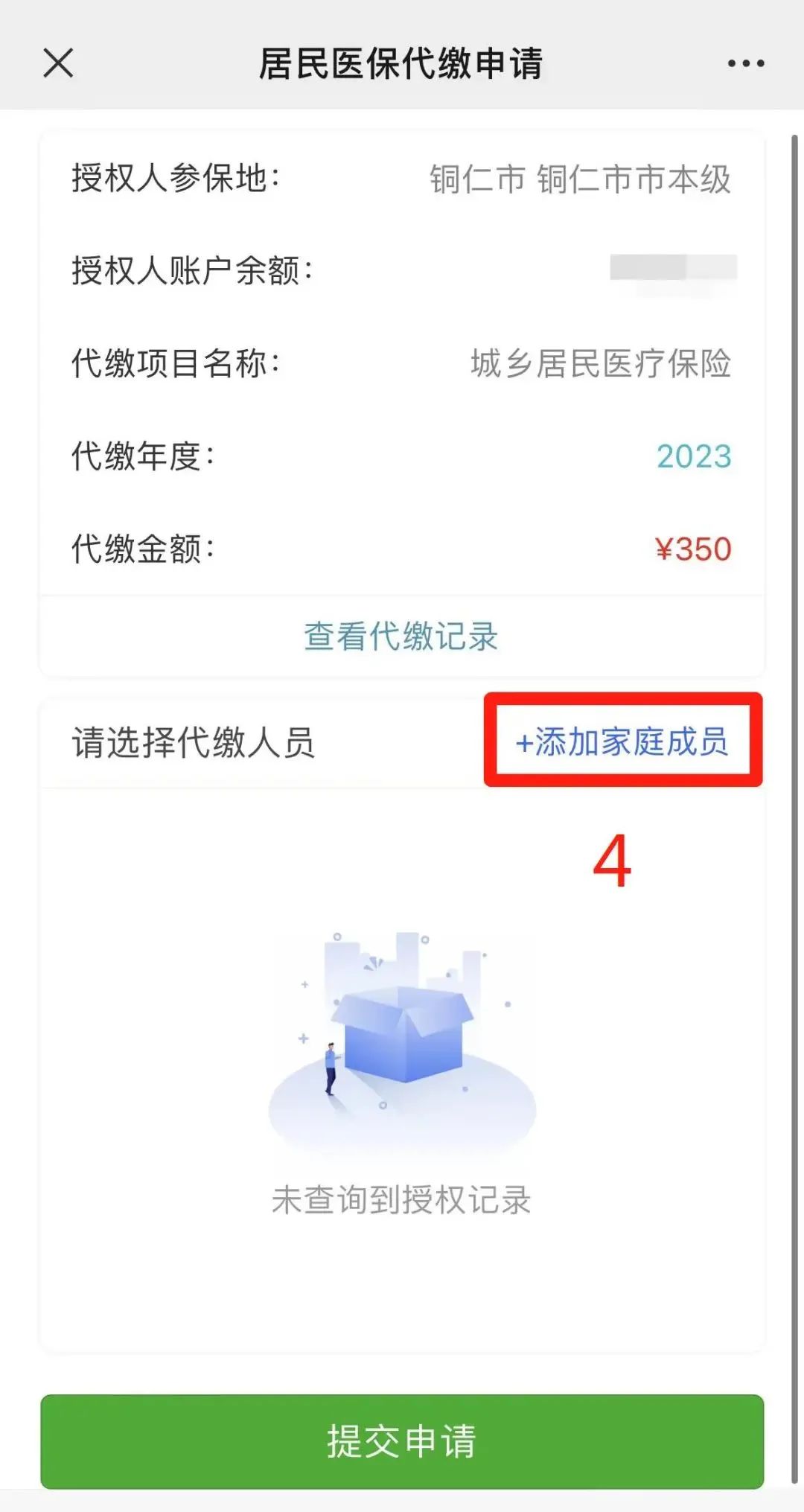Close the 居民医保代缴申请 page
This screenshot has height=1512, width=804.
(x=58, y=63)
